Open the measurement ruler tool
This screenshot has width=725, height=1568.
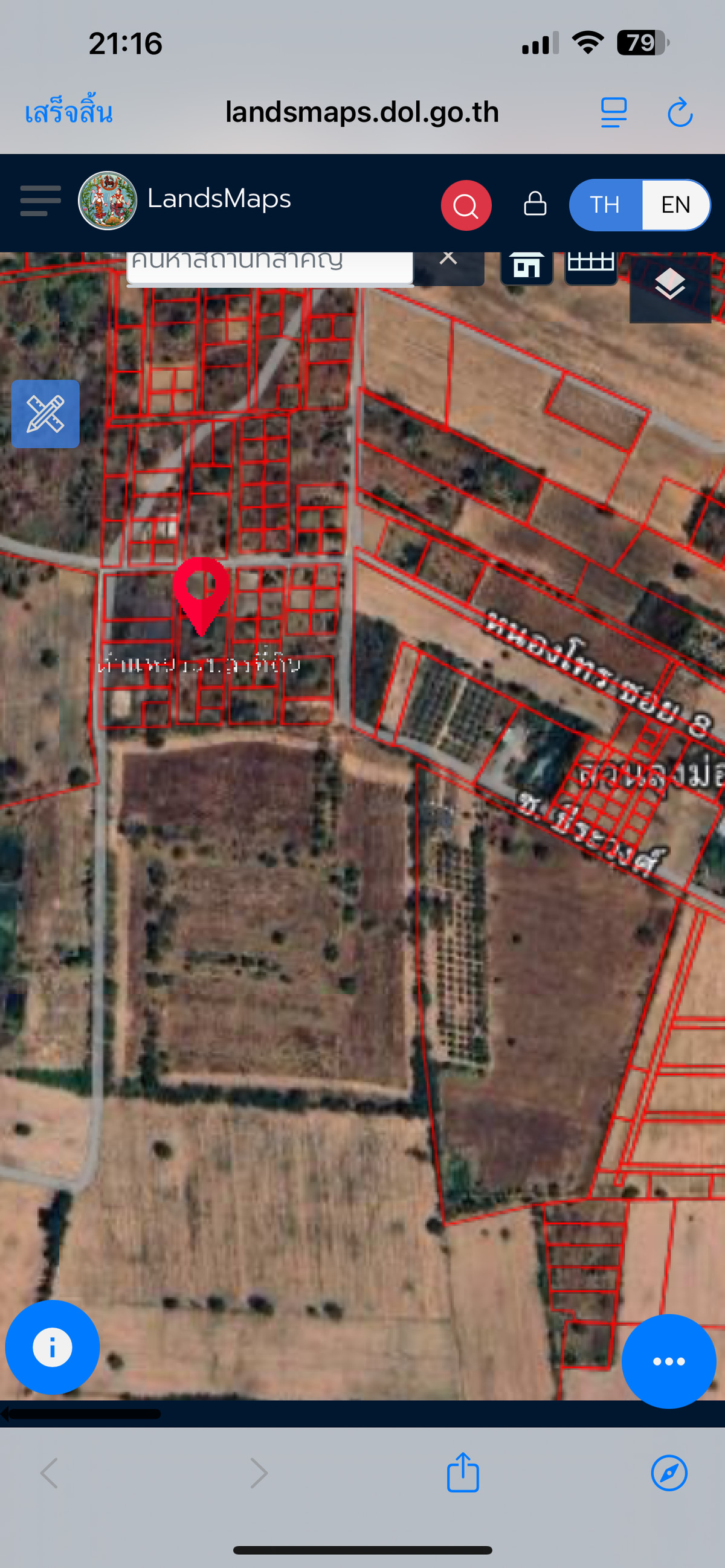(46, 414)
